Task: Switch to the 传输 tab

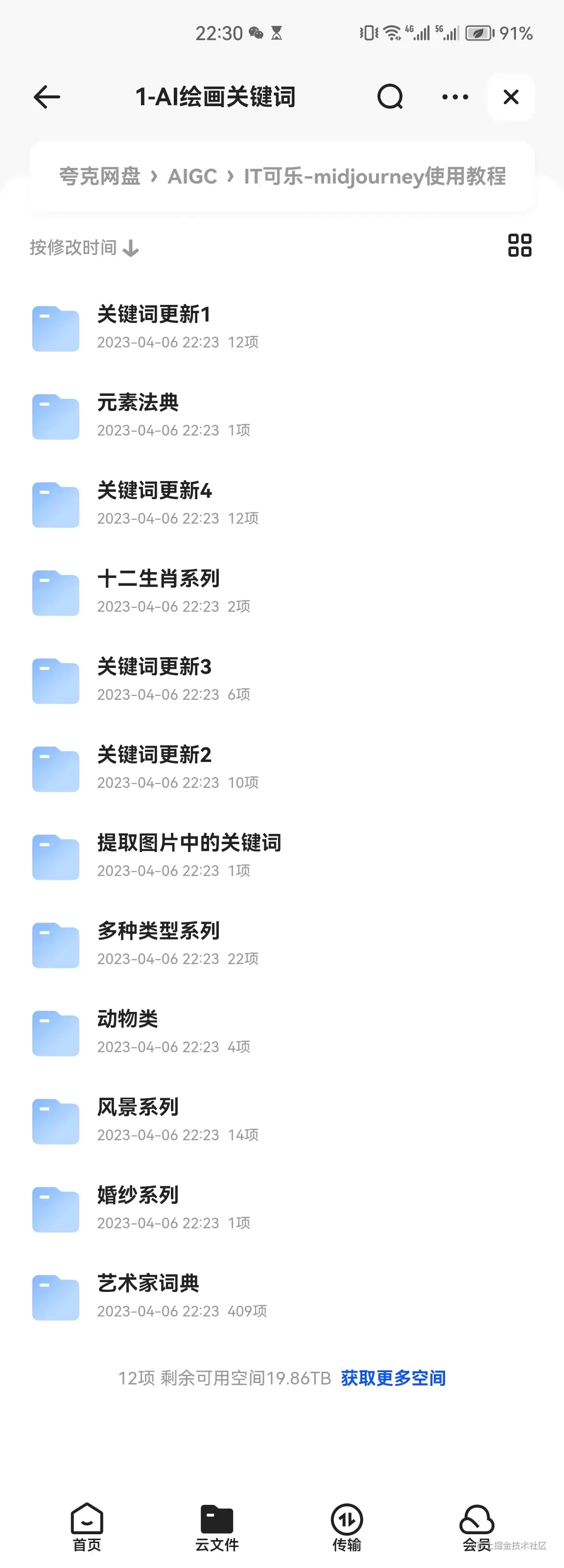Action: 347,1527
